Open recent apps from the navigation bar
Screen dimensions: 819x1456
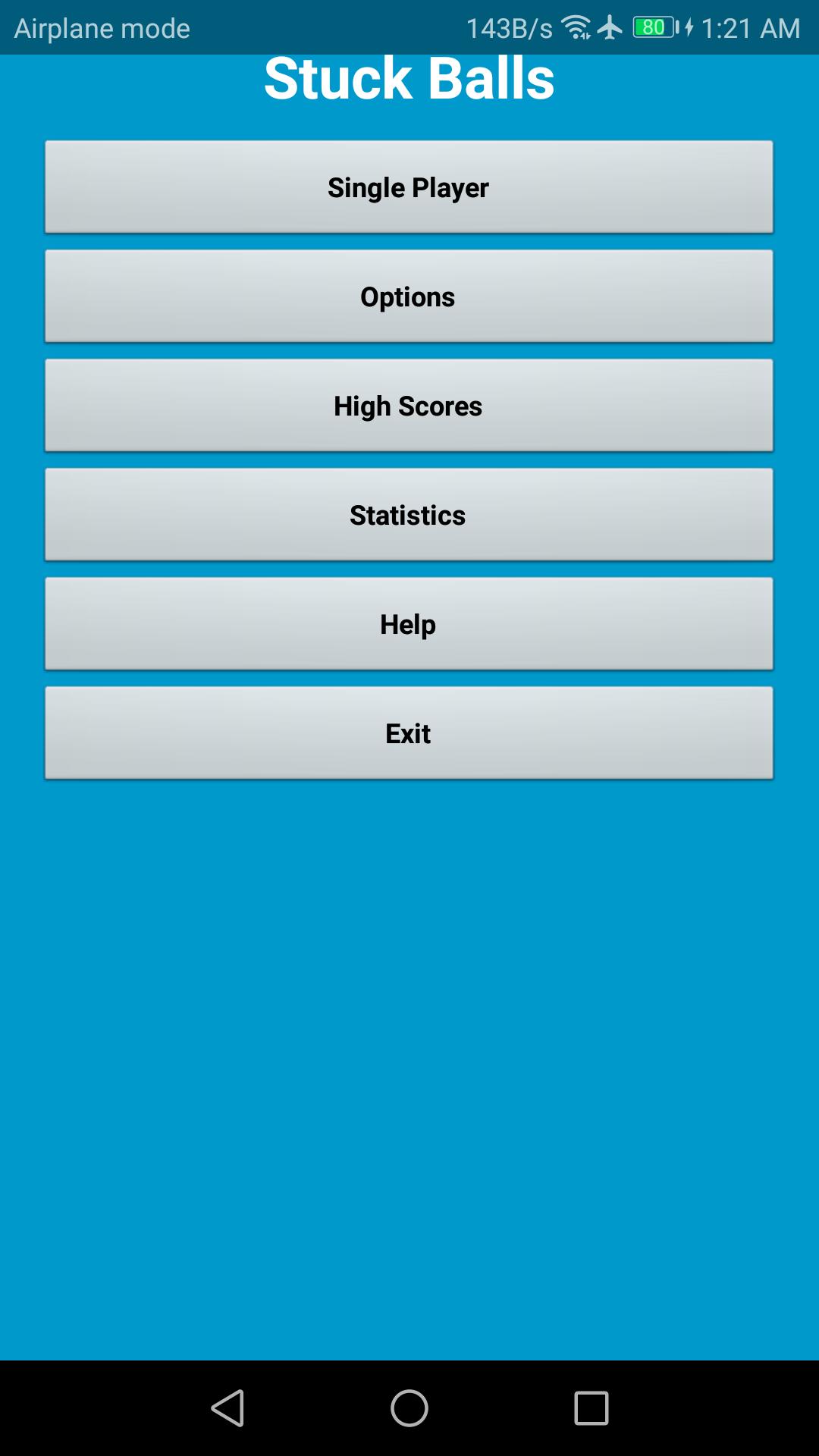coord(591,1408)
